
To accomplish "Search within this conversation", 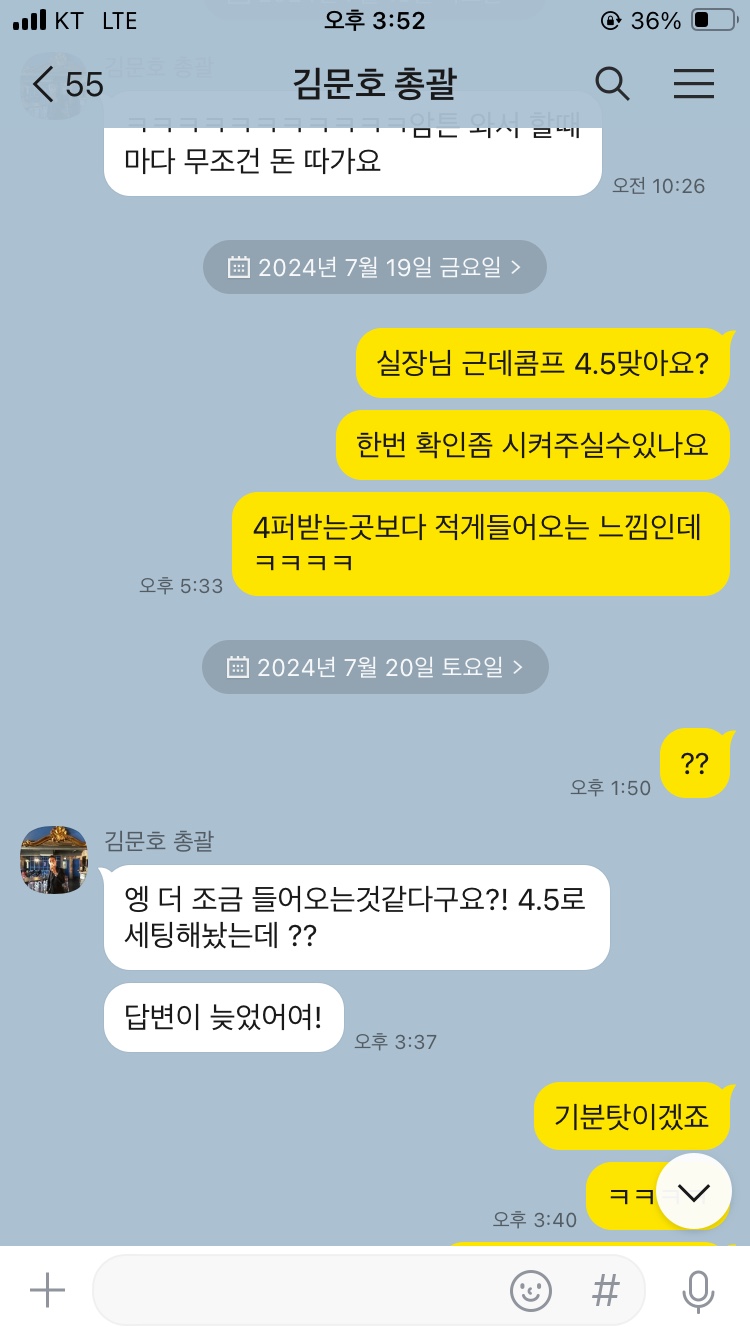I will click(612, 85).
